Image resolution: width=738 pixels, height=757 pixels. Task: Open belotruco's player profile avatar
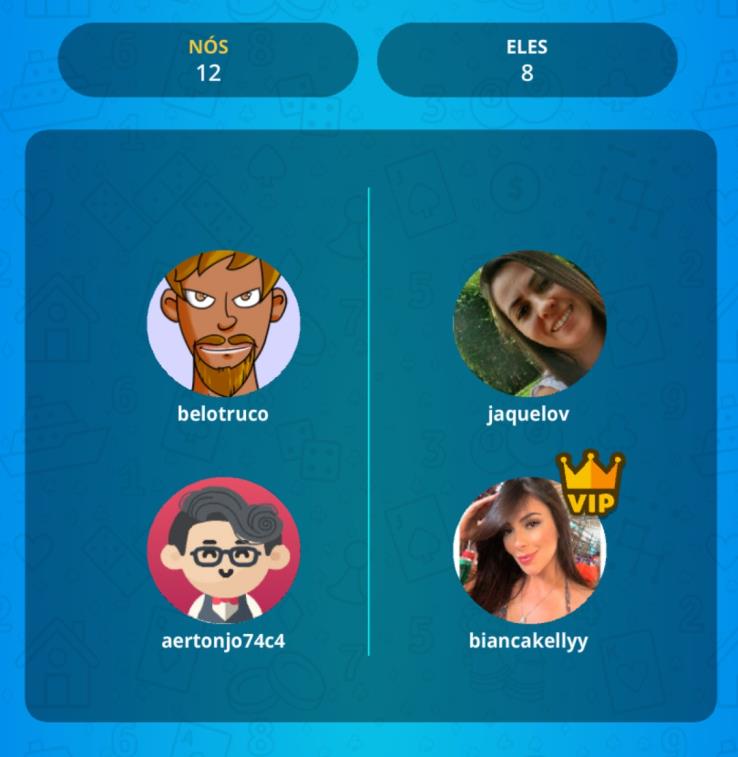(x=223, y=325)
